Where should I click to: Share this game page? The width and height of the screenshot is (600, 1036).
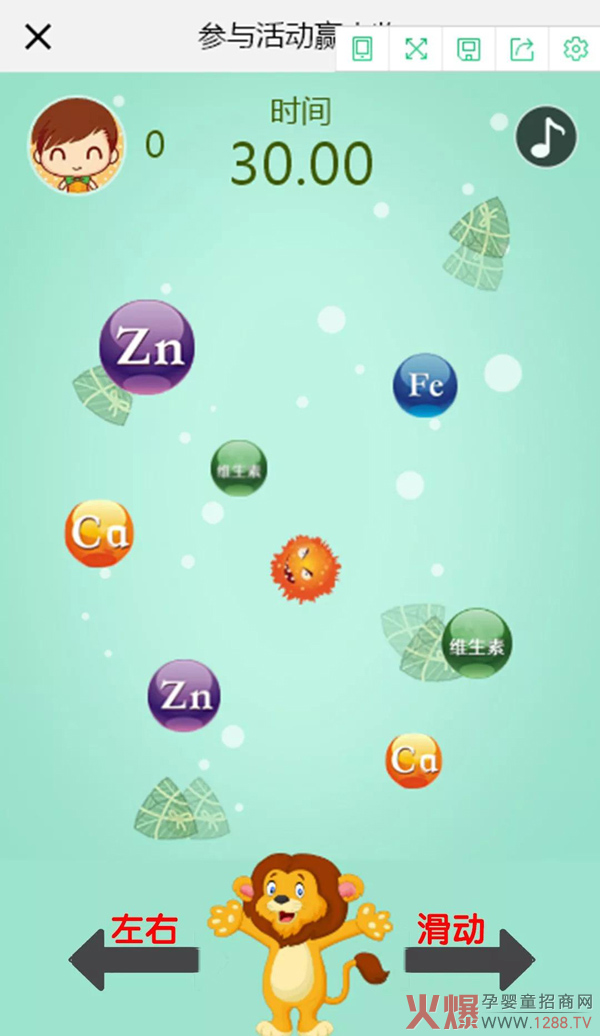tap(522, 49)
